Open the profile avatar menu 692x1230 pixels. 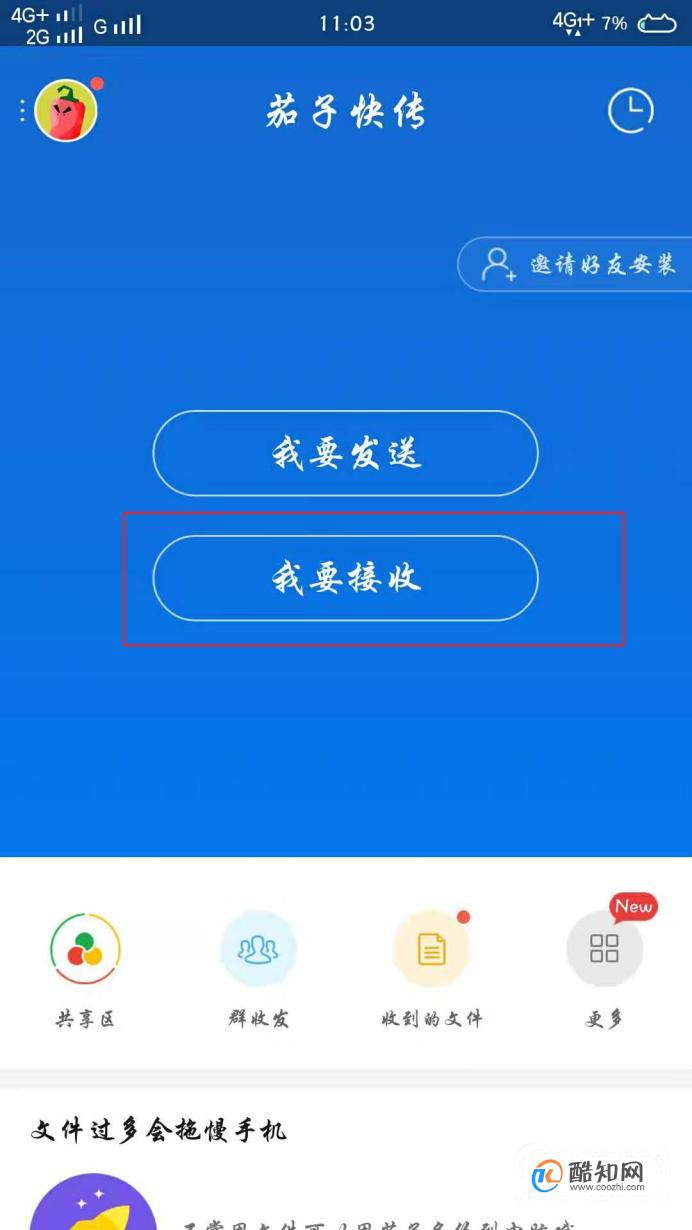click(65, 111)
